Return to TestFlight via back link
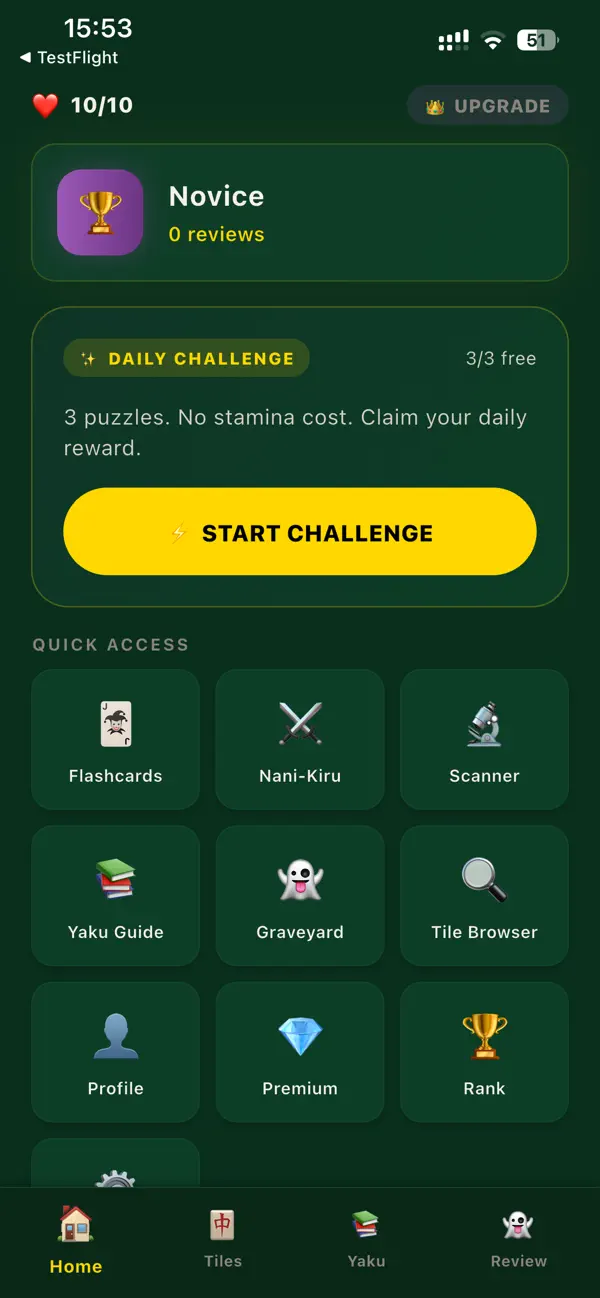 pos(68,58)
